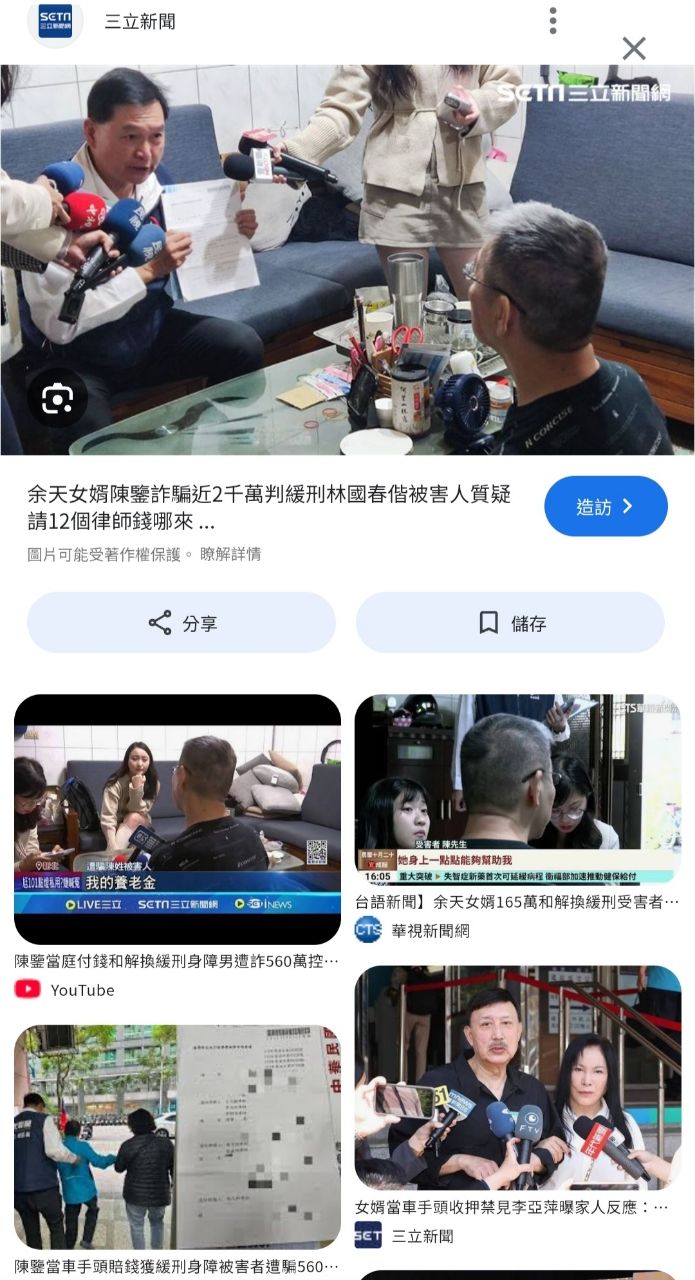Image resolution: width=695 pixels, height=1280 pixels.
Task: Search this image with Google Lens
Action: (x=57, y=399)
